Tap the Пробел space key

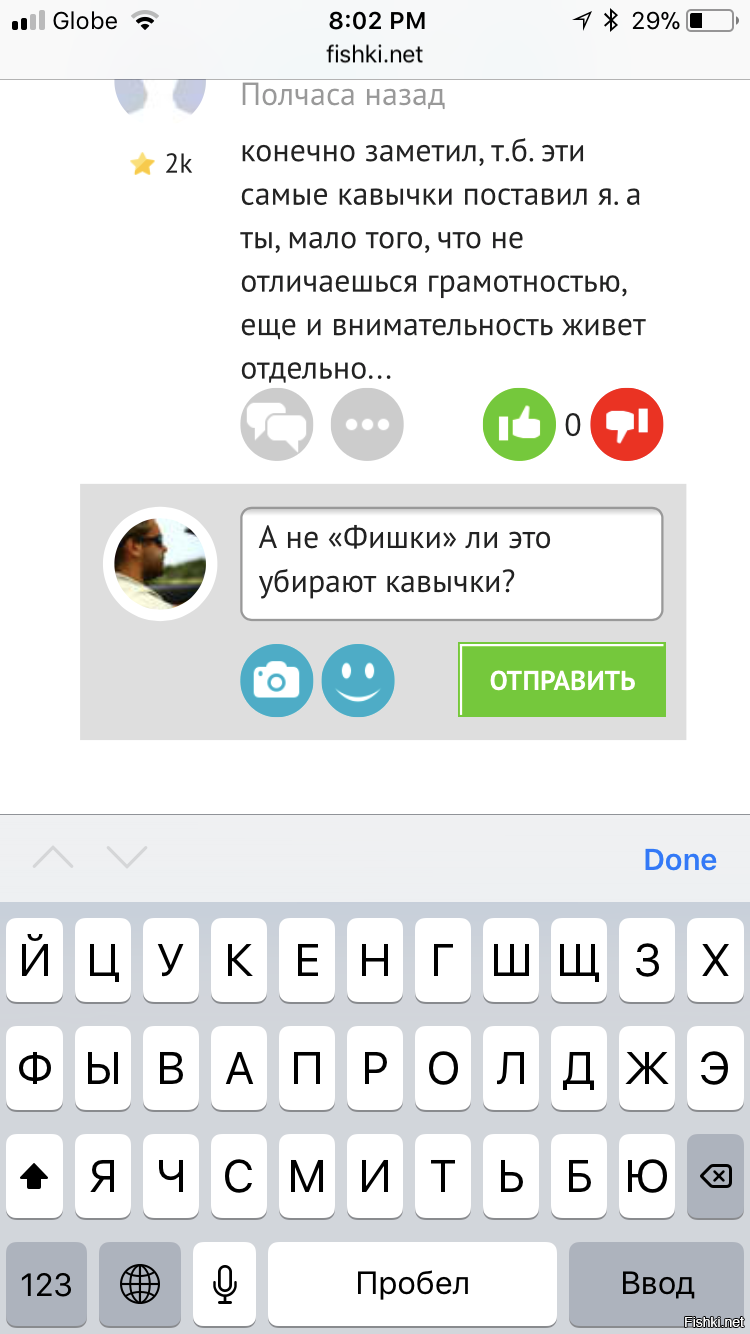[x=413, y=1283]
